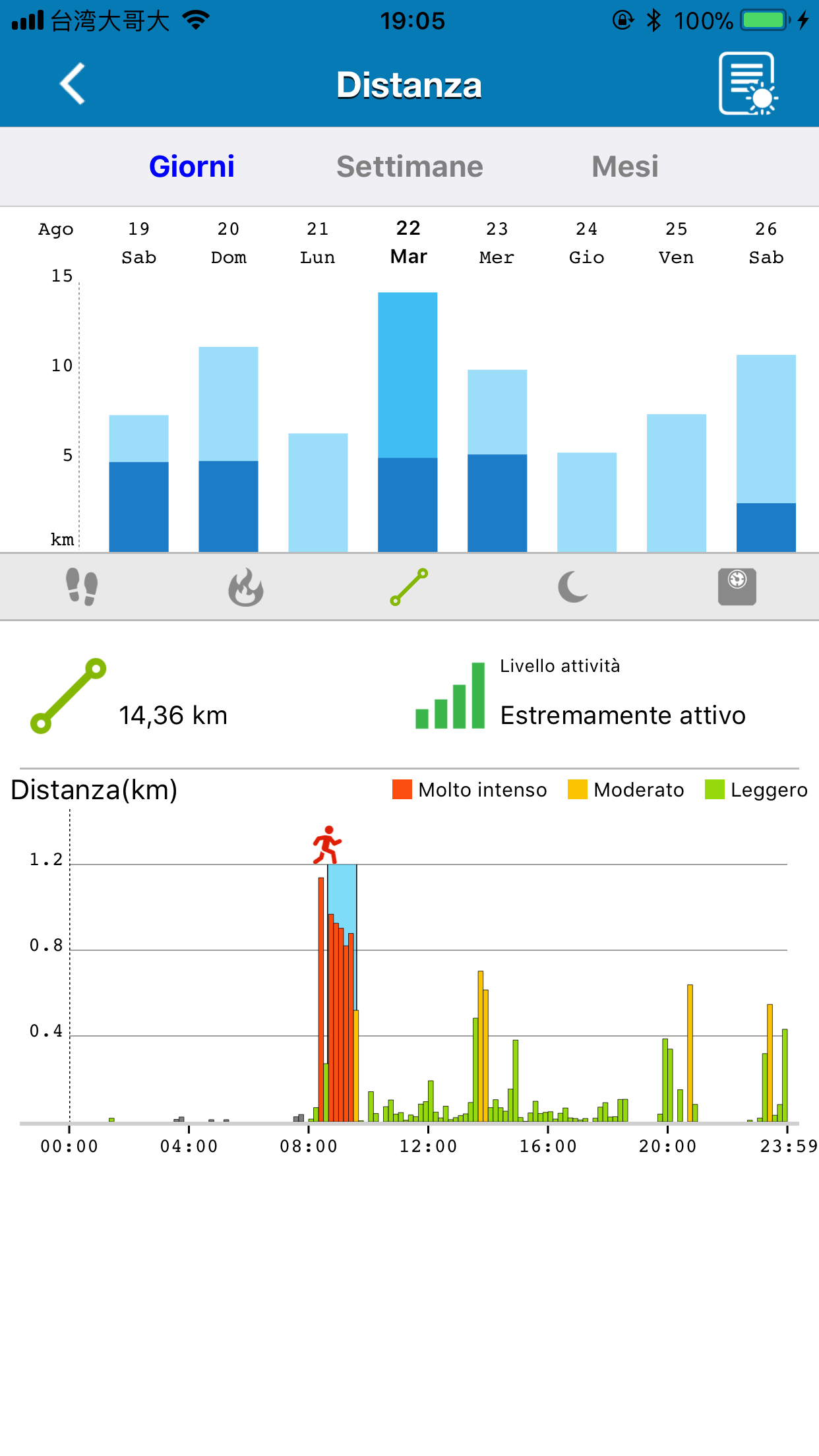Open the daily report icon

tap(748, 84)
